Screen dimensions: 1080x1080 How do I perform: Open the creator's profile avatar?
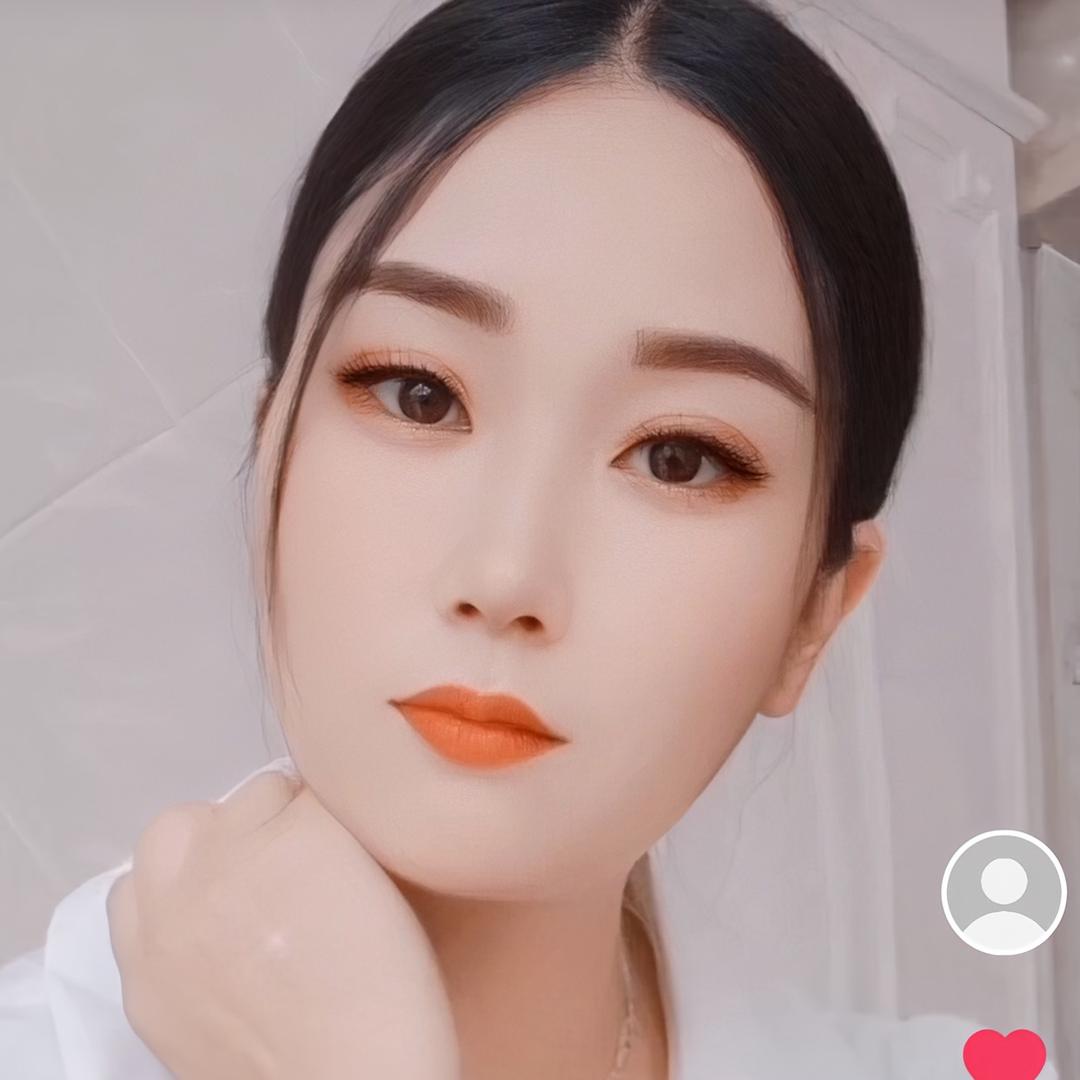1004,892
